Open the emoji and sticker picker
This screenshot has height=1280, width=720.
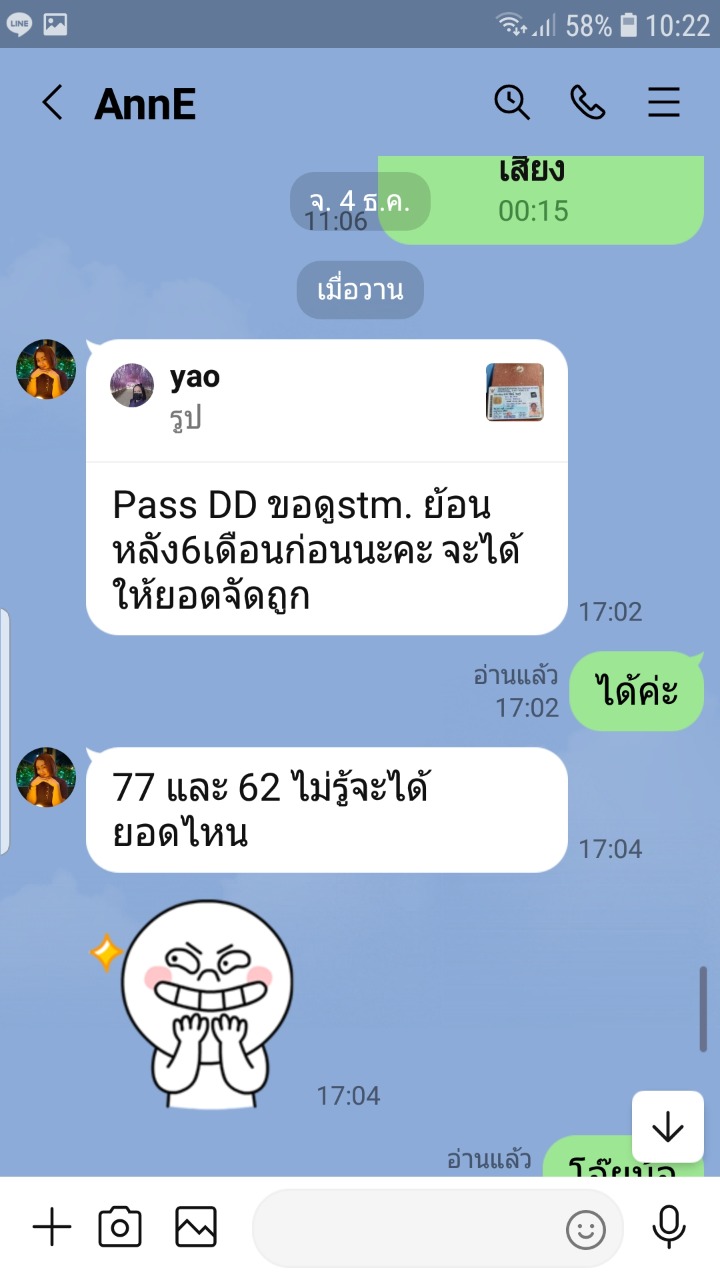click(x=585, y=1229)
